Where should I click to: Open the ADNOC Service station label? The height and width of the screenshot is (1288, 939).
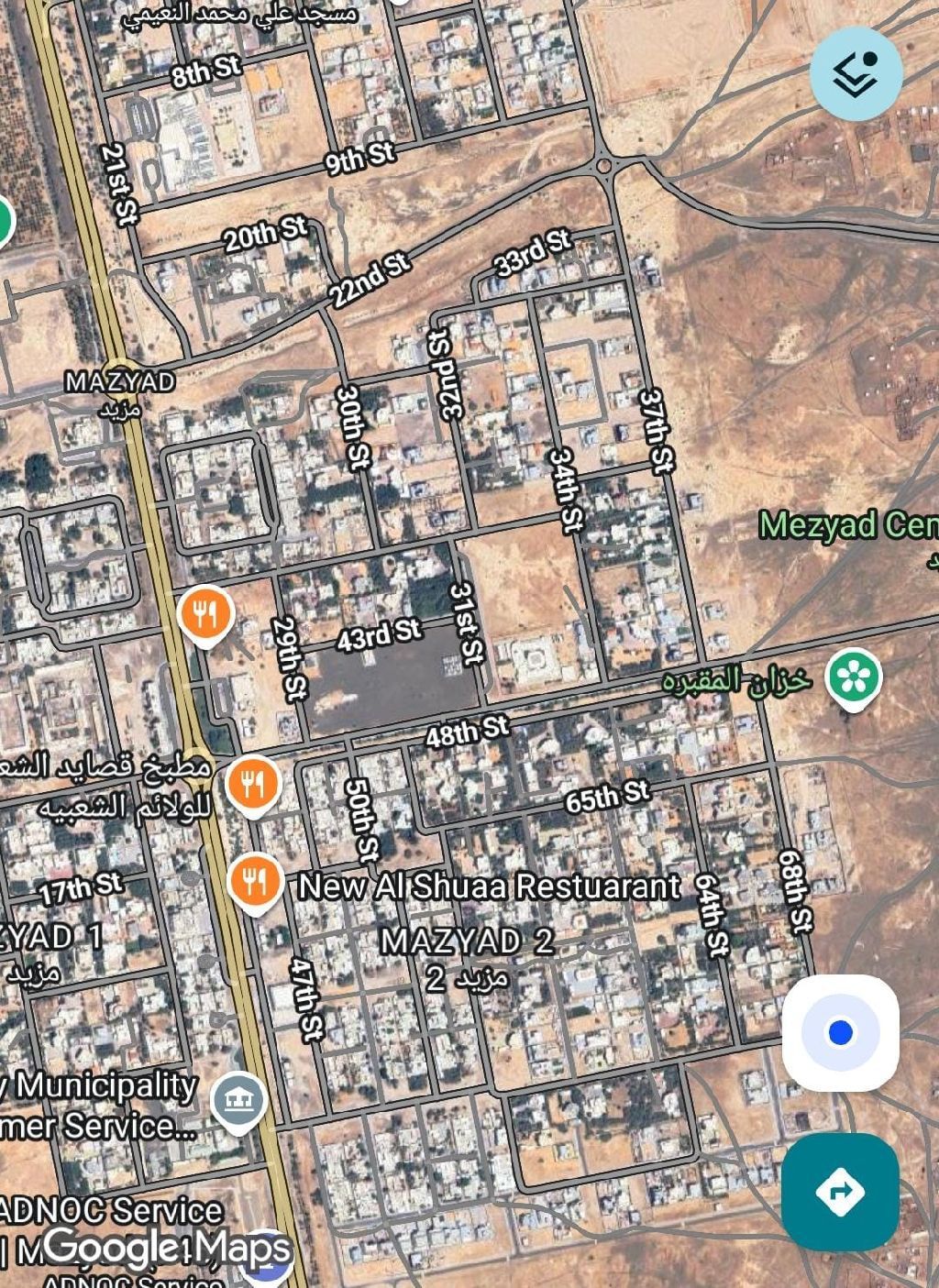point(112,1210)
